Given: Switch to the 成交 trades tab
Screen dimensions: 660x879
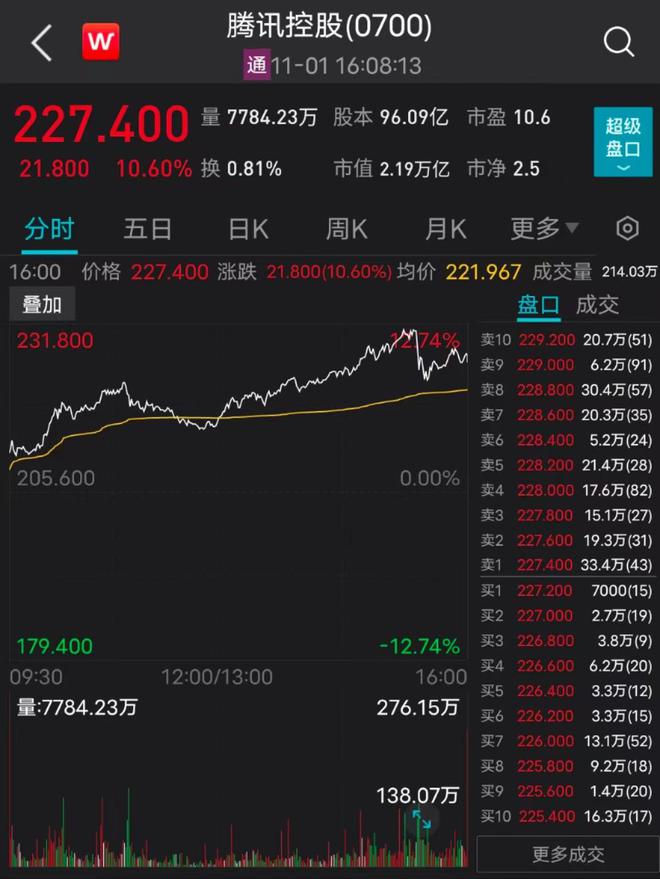Looking at the screenshot, I should (x=597, y=305).
